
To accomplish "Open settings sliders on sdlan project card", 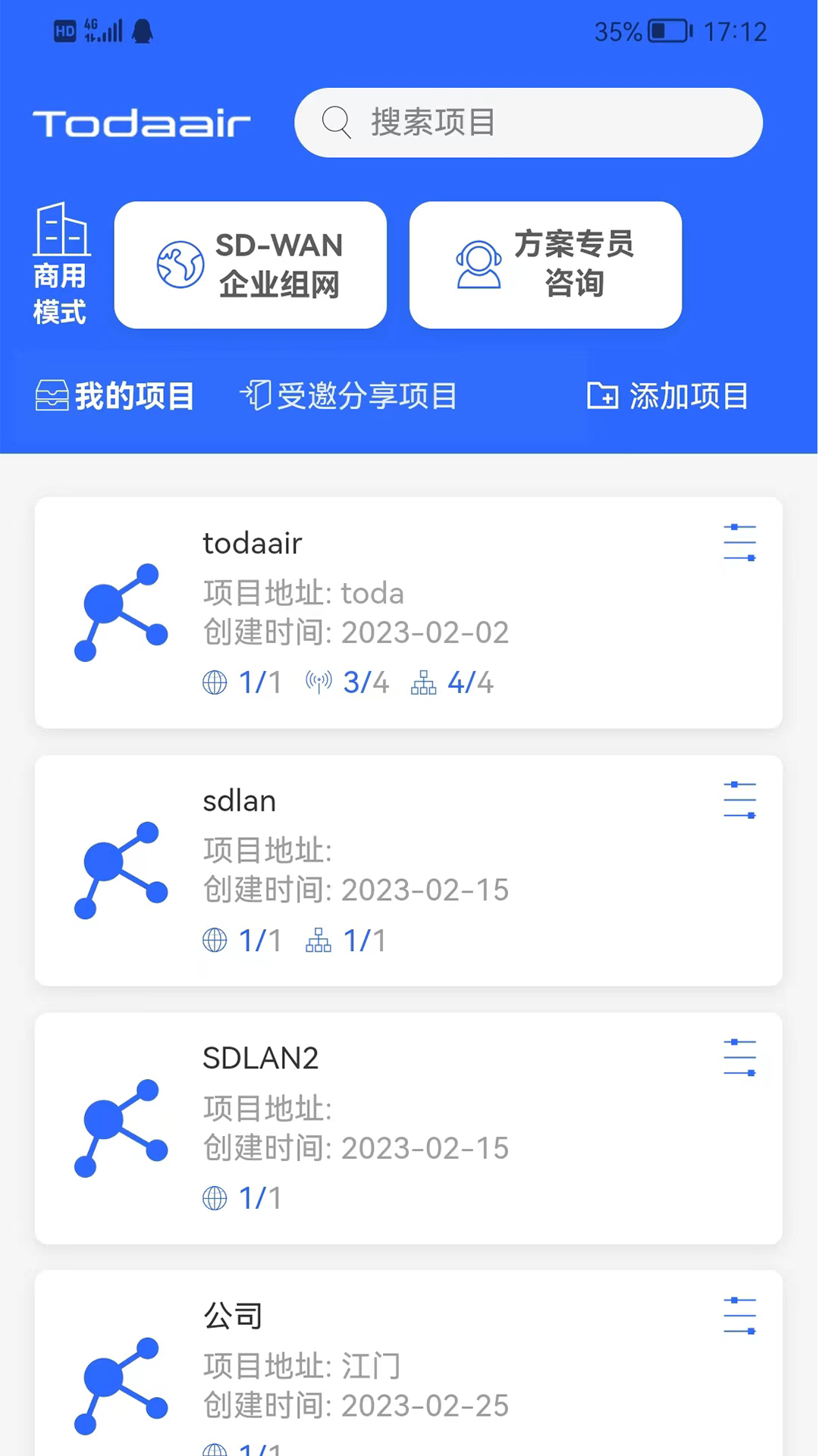I will click(x=739, y=799).
